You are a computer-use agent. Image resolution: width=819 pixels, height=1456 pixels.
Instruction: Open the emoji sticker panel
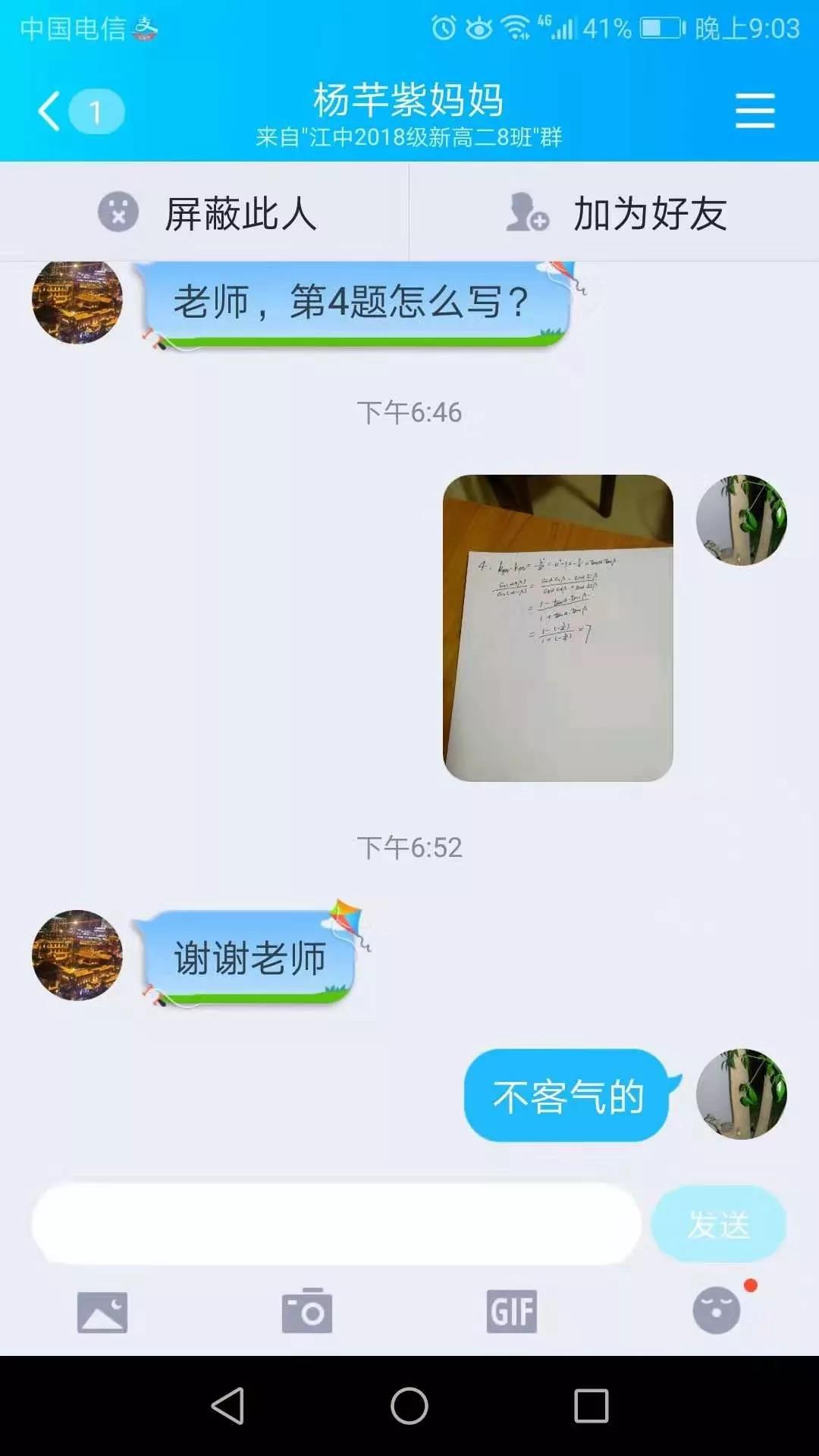coord(717,1310)
